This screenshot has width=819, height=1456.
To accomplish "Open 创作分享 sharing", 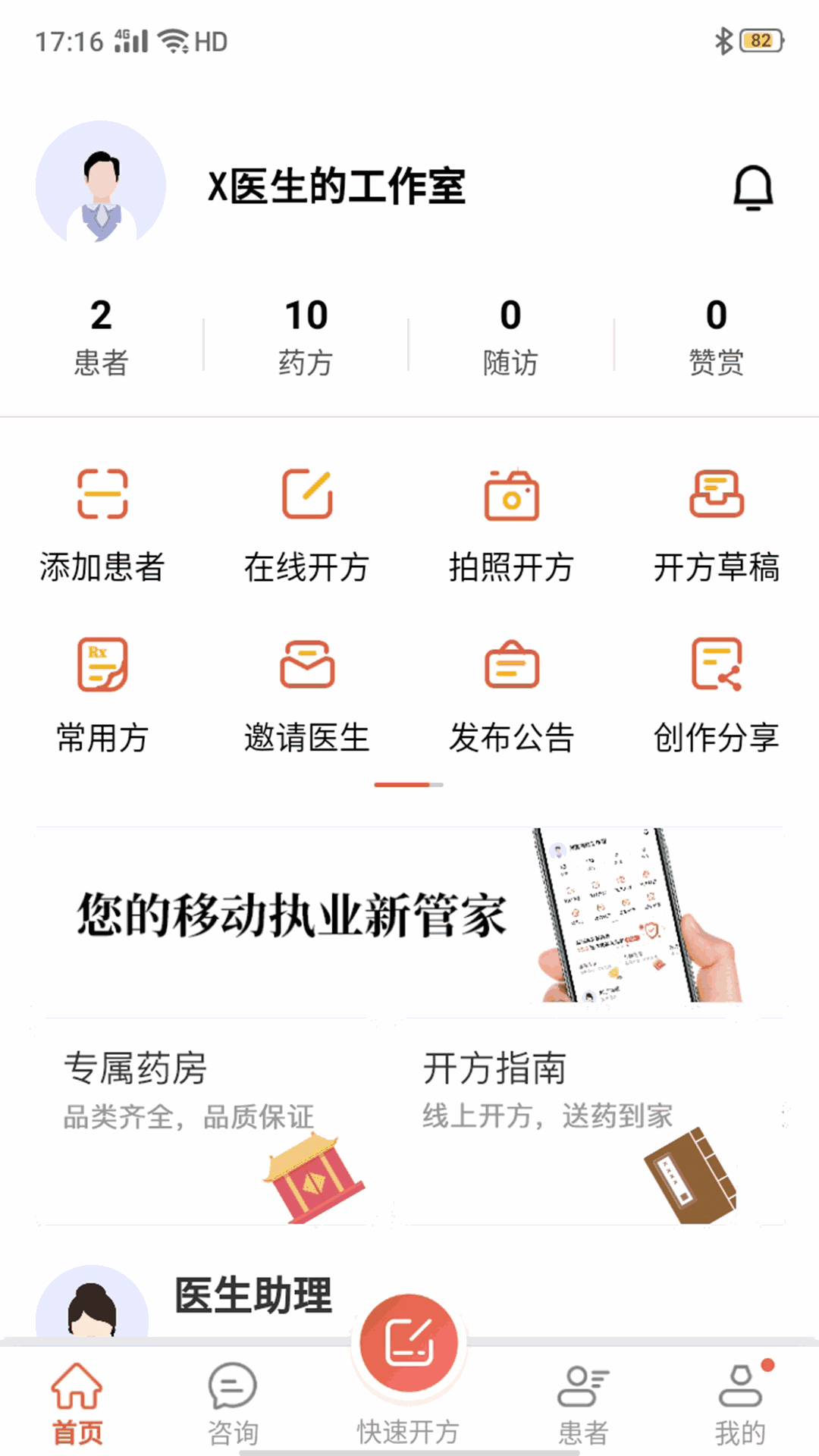I will pos(717,695).
